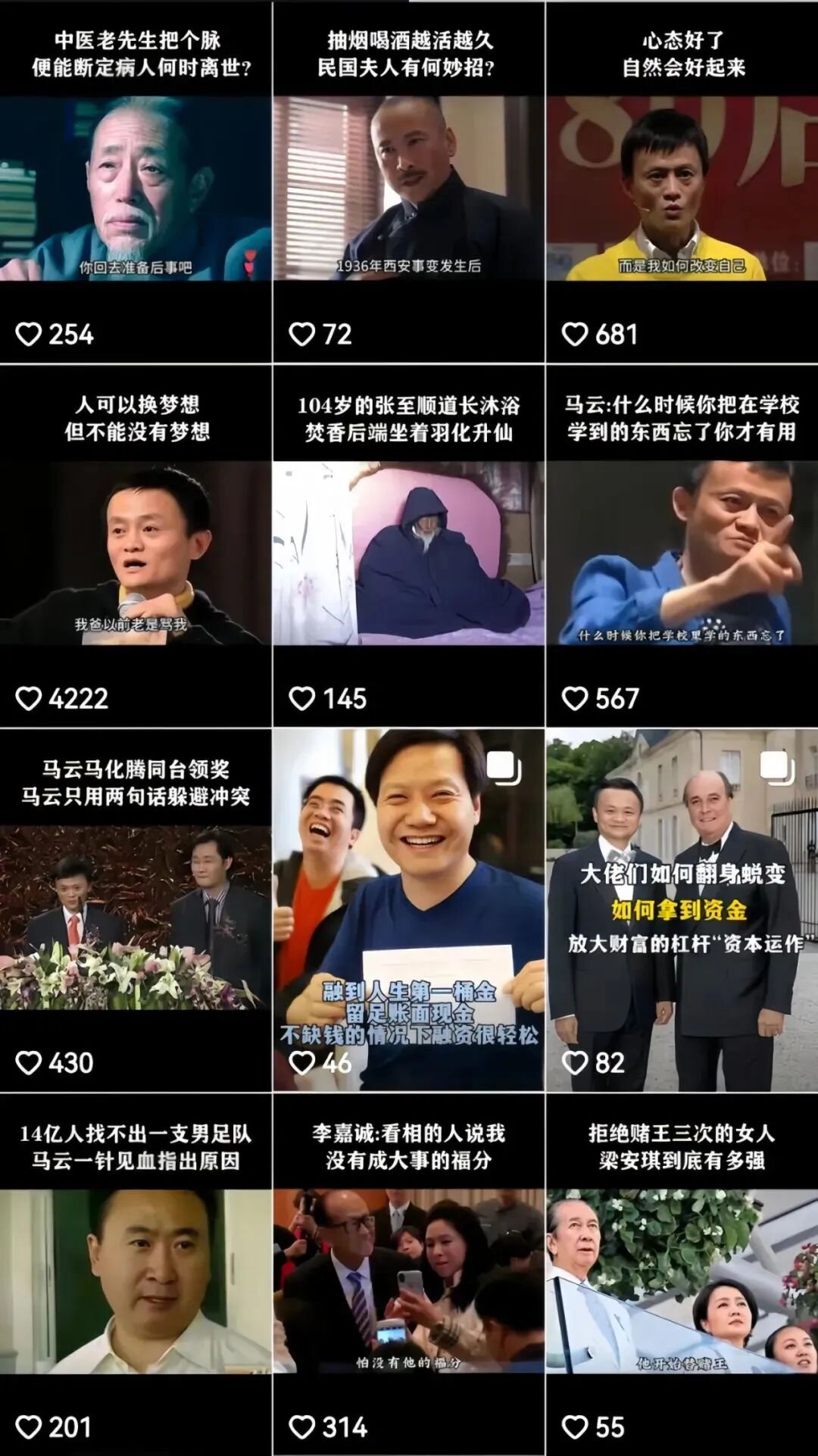818x1456 pixels.
Task: Open the 104岁张至顺道长 video thumbnail
Action: (409, 553)
